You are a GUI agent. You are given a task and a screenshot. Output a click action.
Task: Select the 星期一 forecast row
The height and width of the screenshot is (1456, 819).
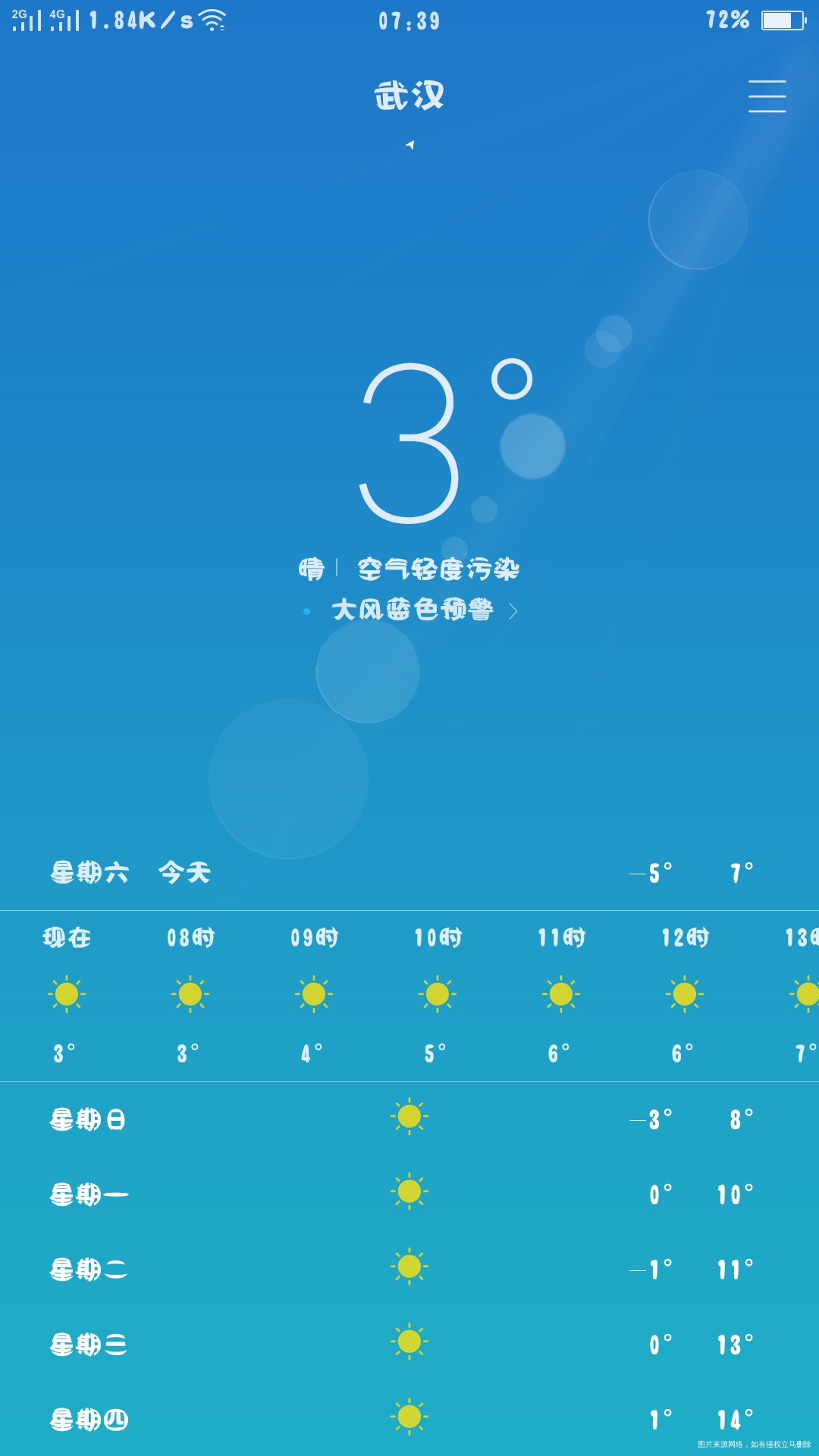(x=409, y=1193)
